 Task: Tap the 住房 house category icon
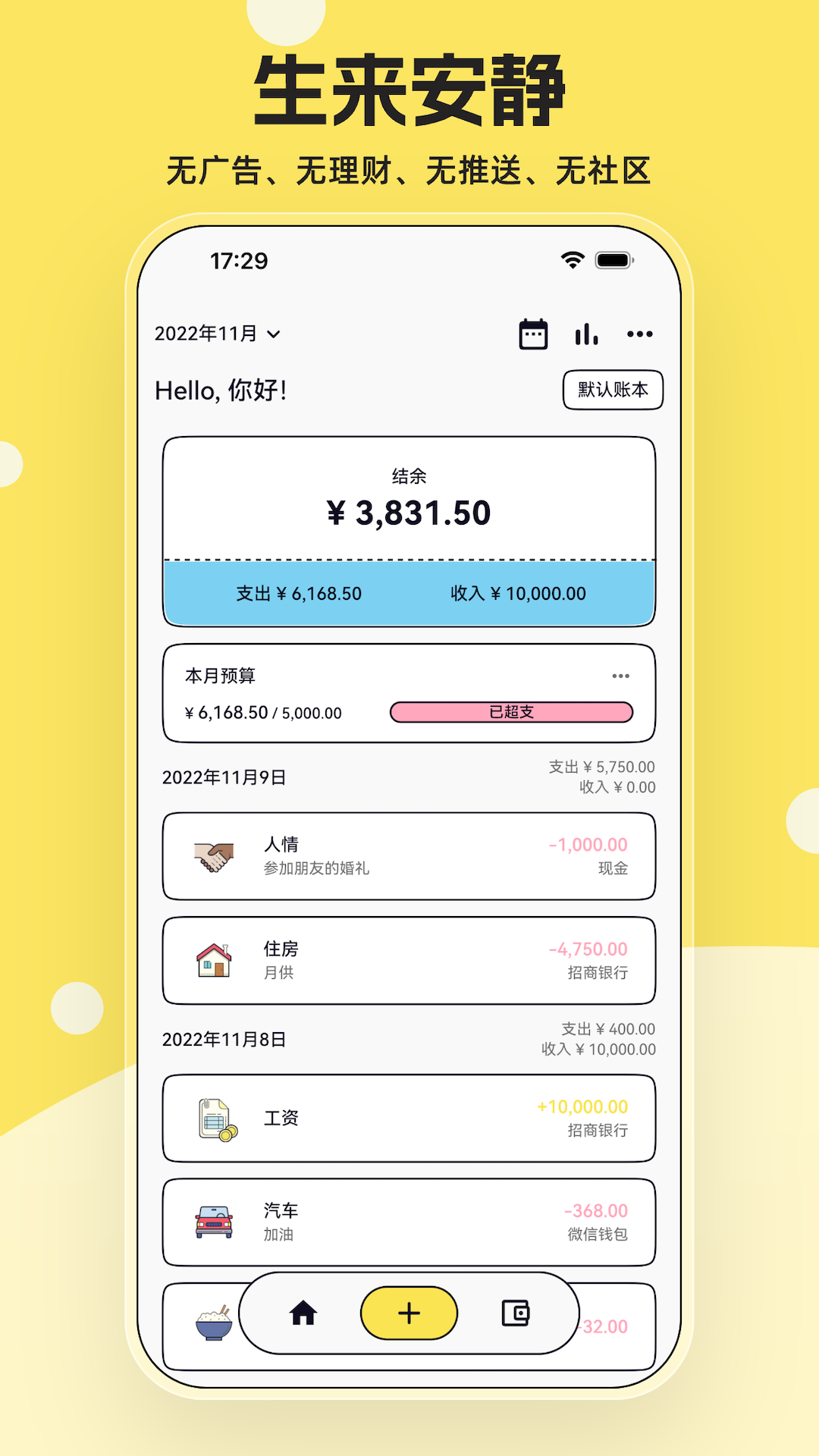coord(214,959)
